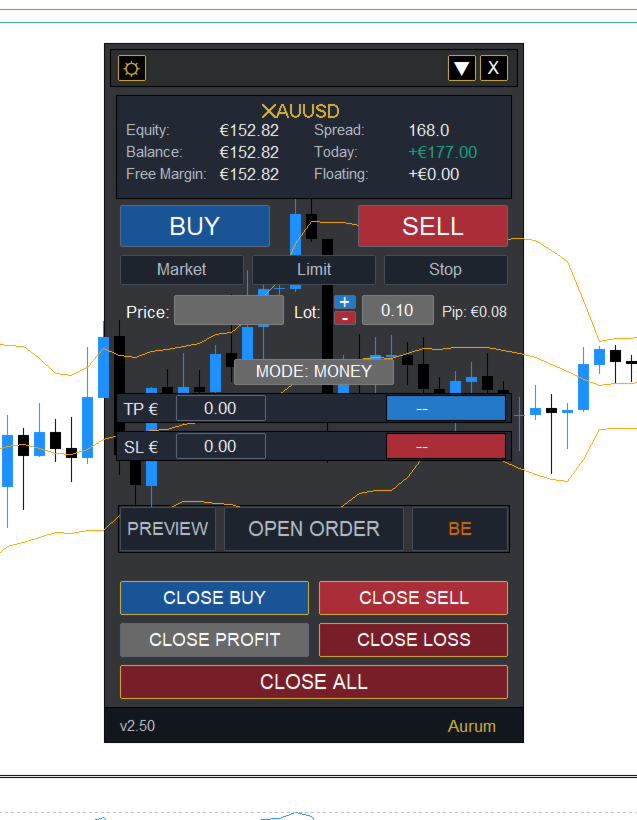
Task: Set break-even with BE button
Action: [x=460, y=528]
